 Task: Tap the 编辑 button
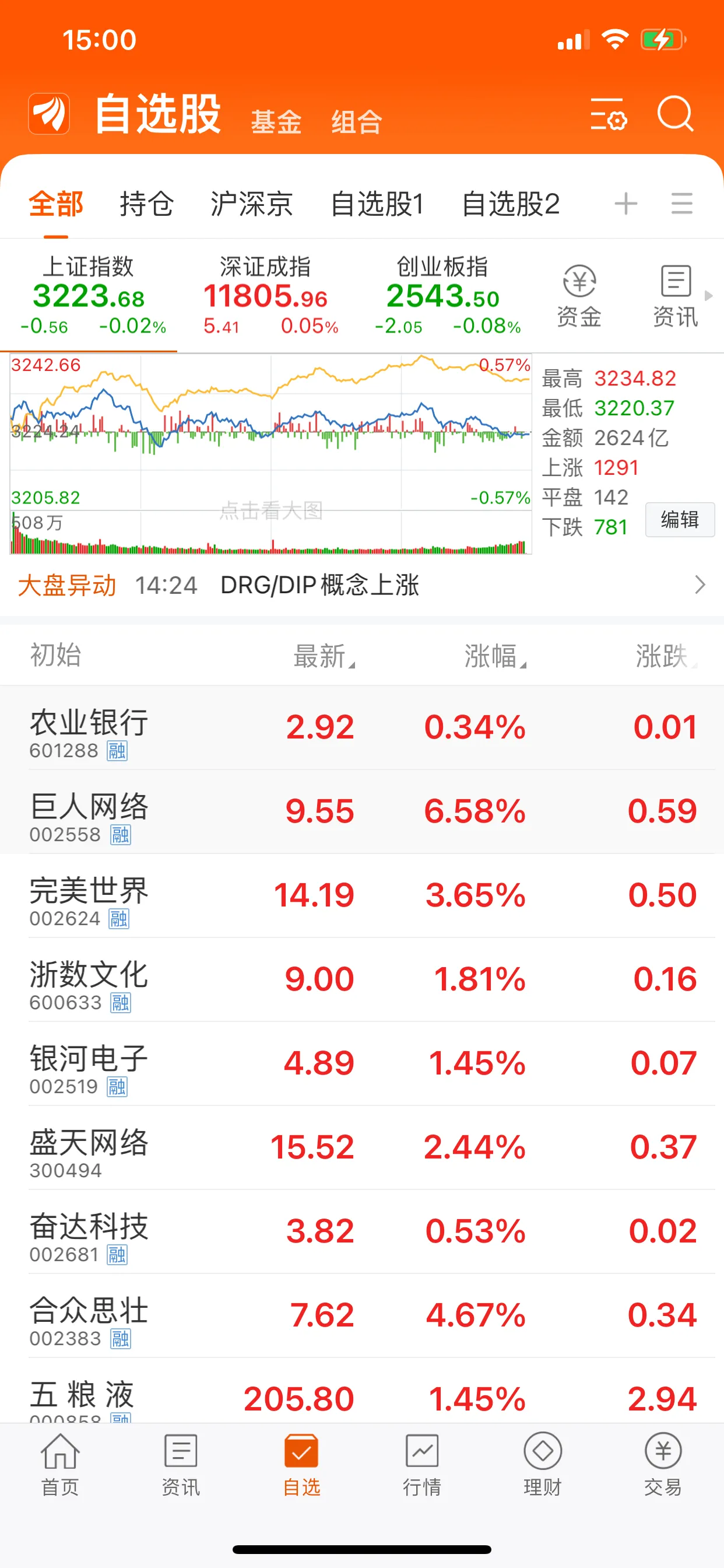click(680, 519)
